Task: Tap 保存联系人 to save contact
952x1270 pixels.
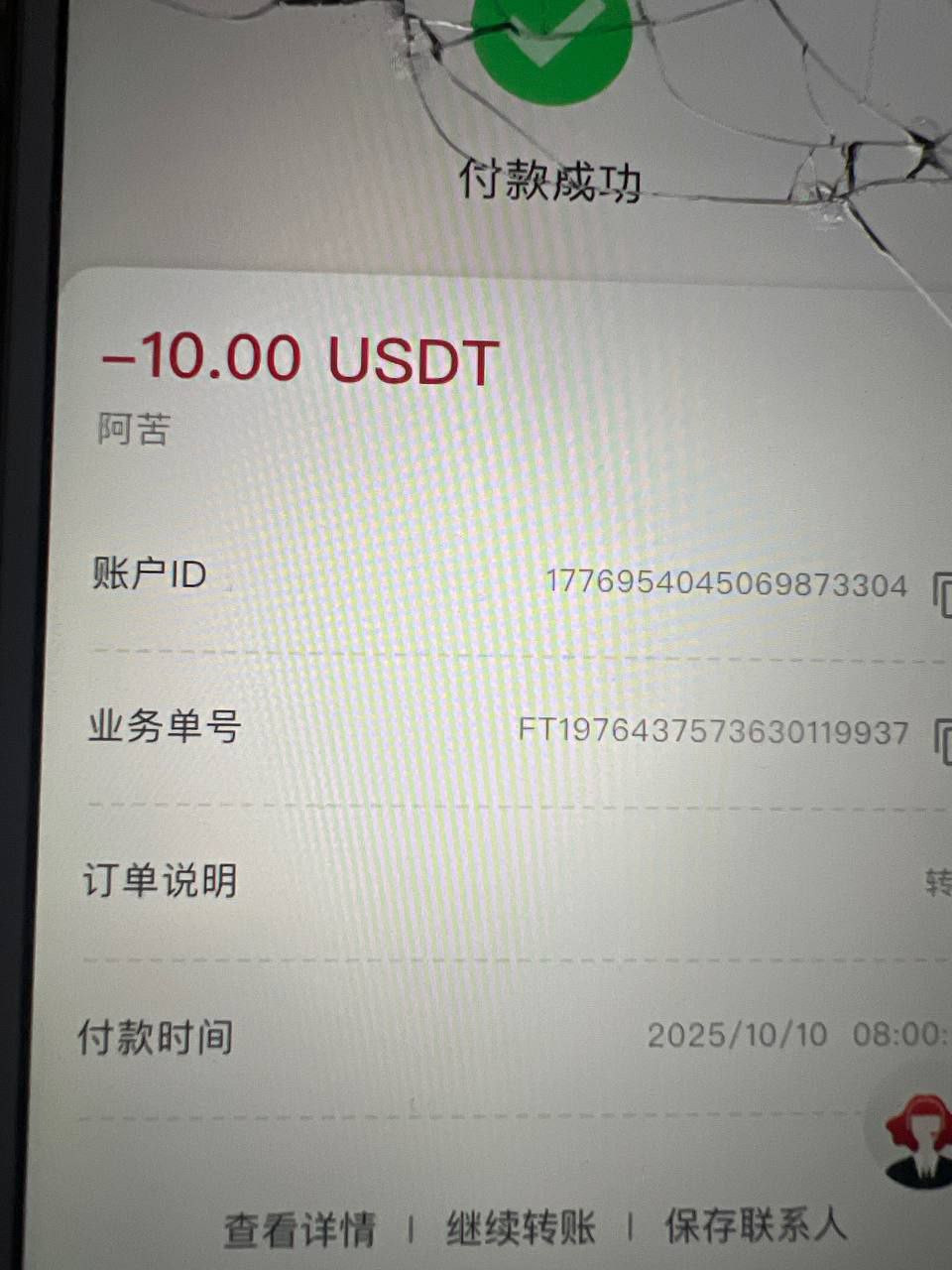Action: pyautogui.click(x=756, y=1225)
